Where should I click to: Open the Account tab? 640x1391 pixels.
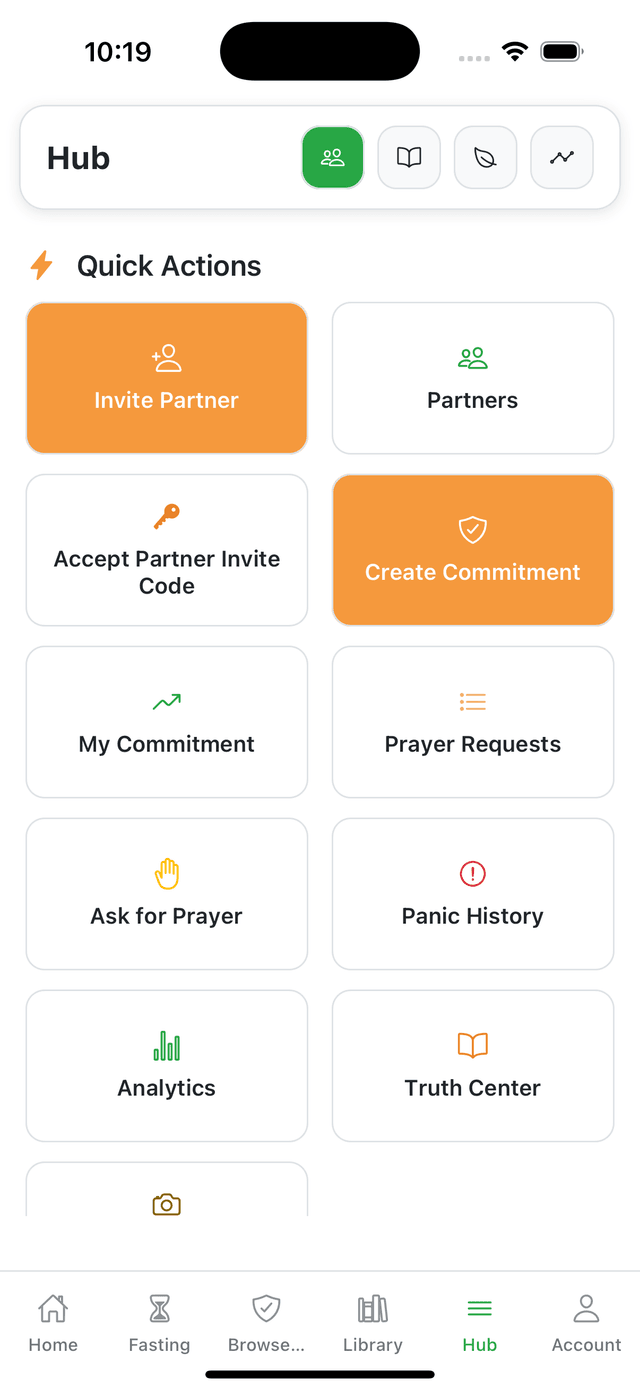coord(587,1322)
